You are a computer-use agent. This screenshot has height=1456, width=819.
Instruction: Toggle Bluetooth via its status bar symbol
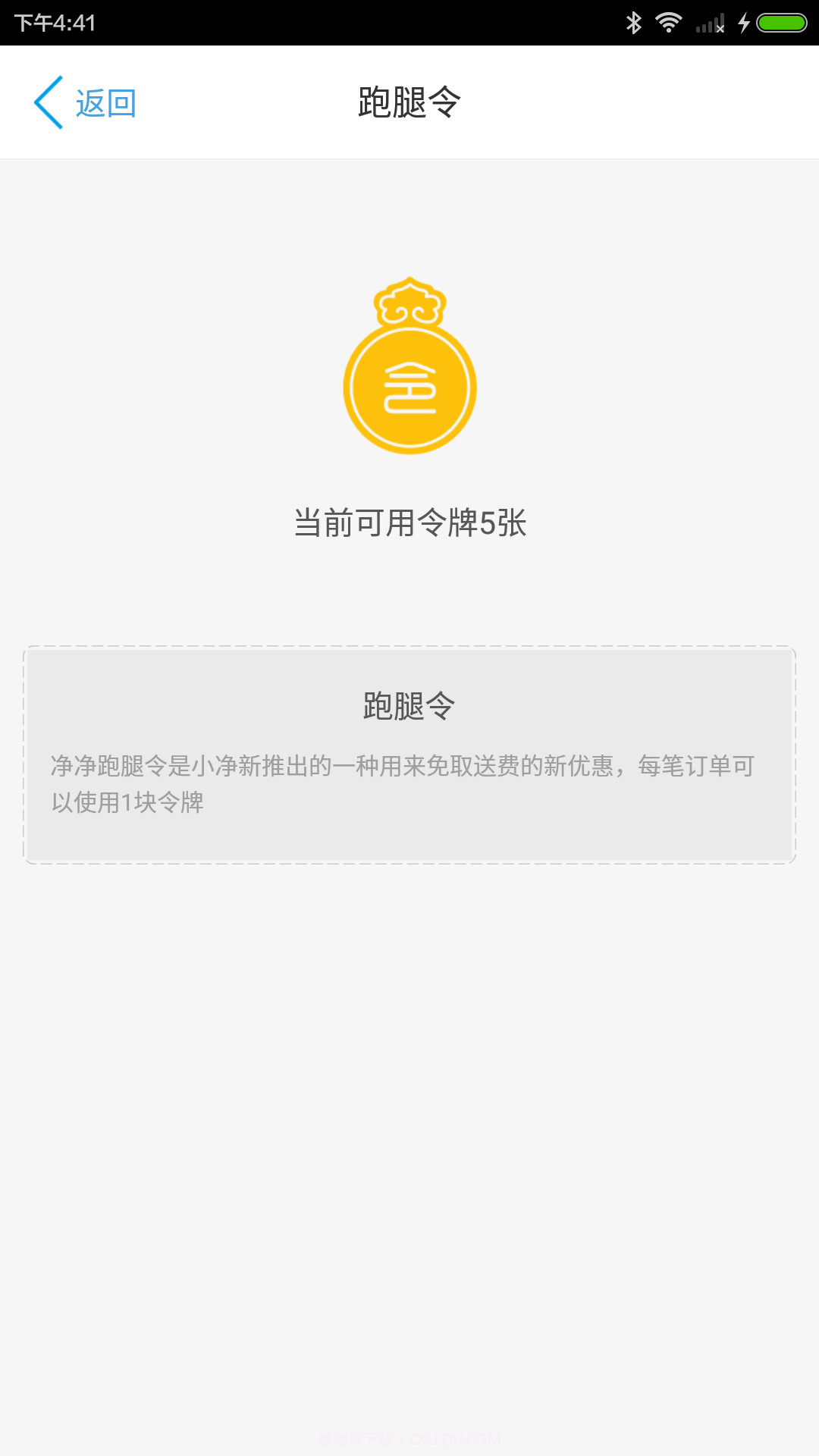coord(632,23)
